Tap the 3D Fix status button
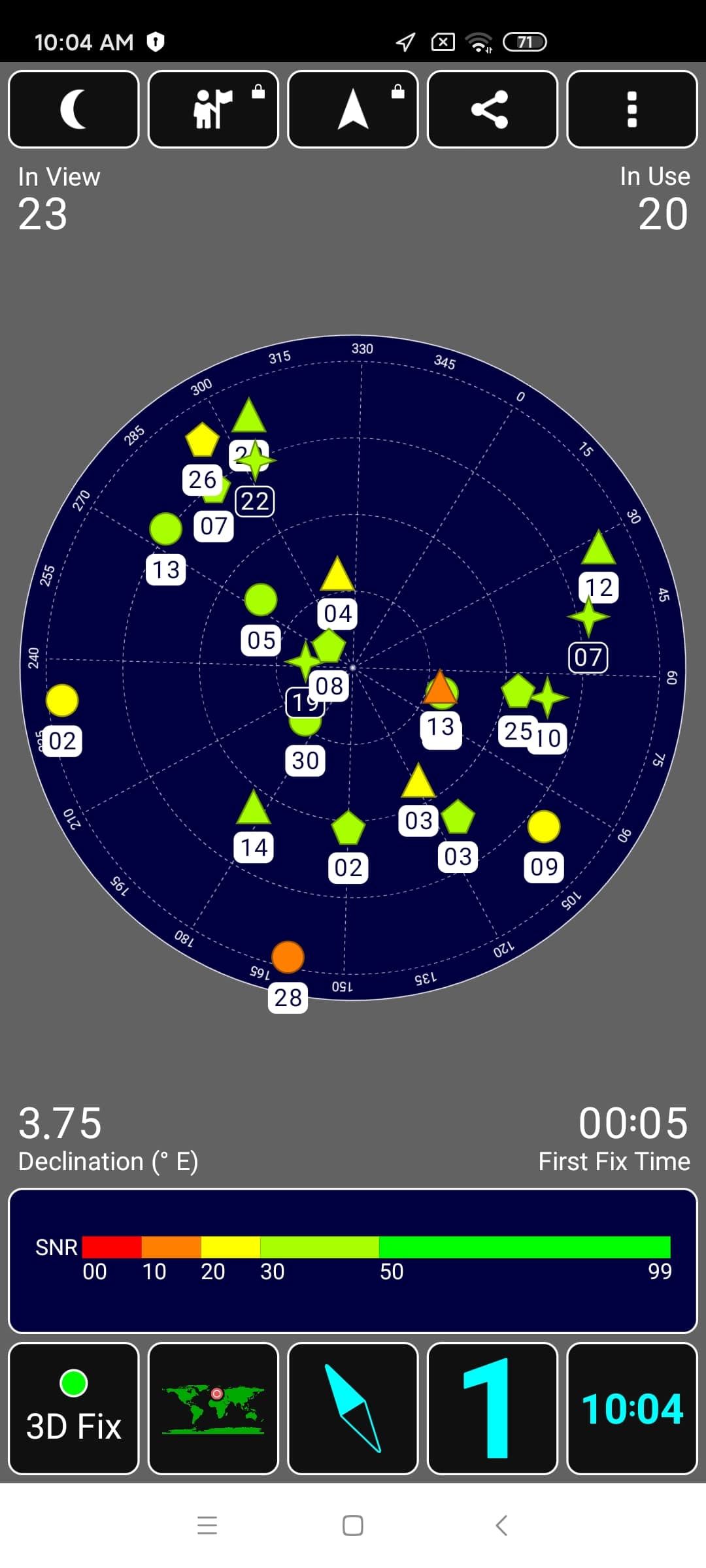 74,1408
